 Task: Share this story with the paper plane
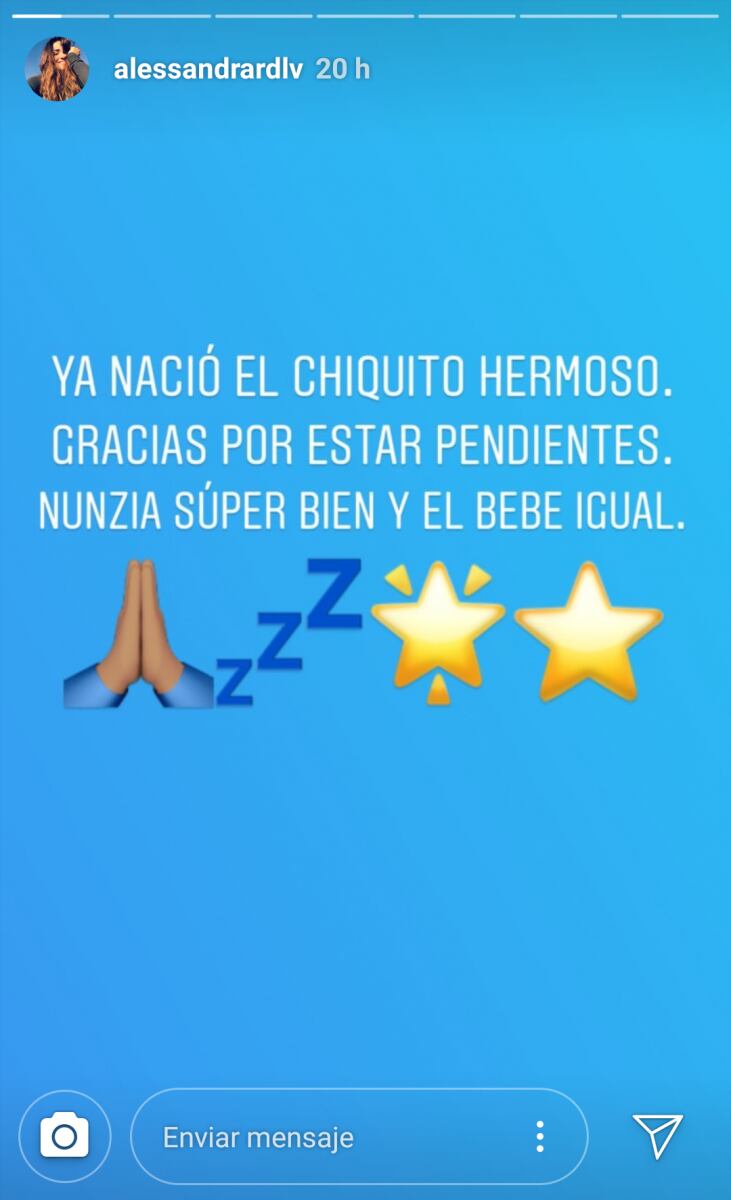point(658,1136)
